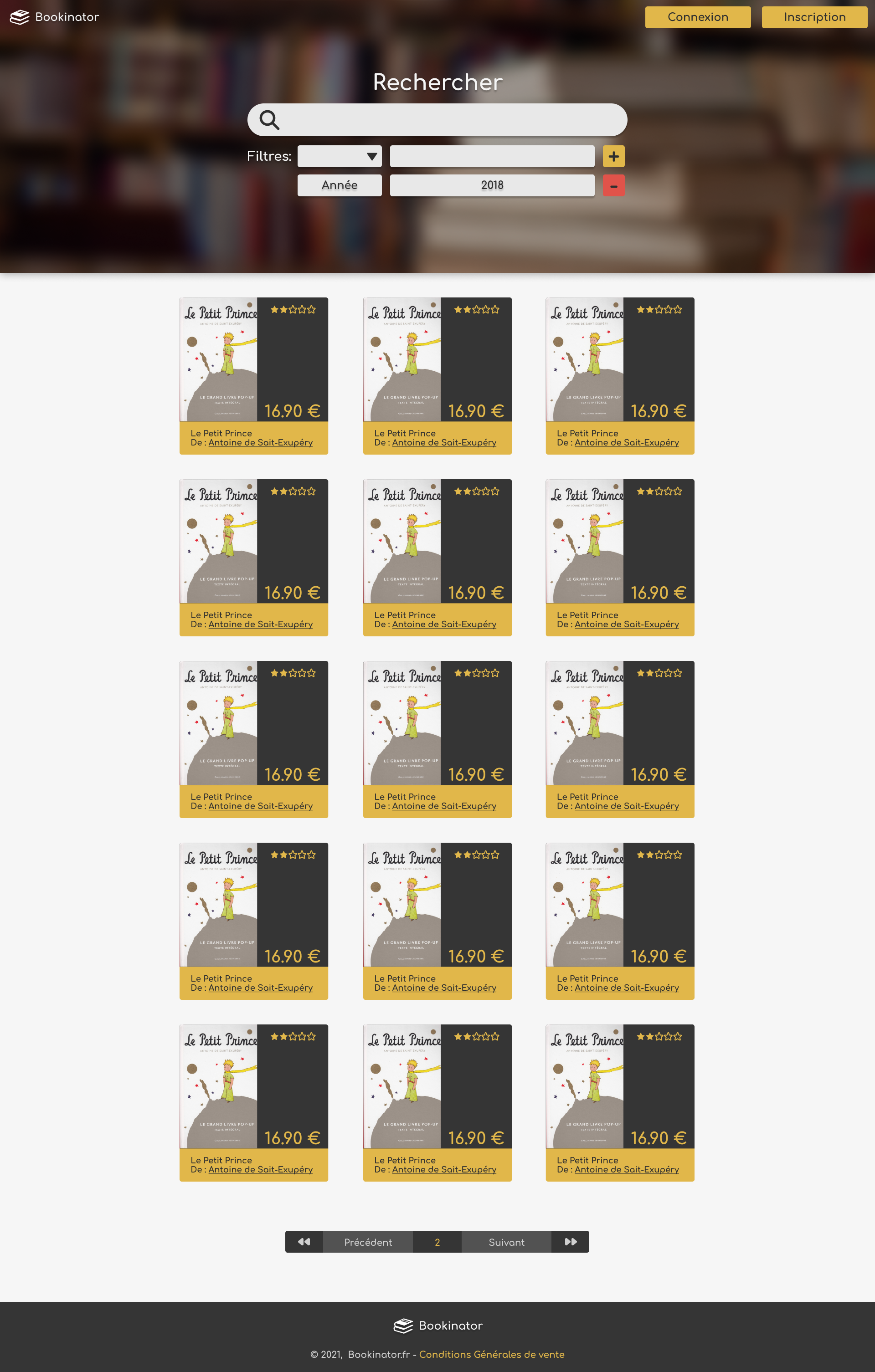Screen dimensions: 875x1372
Task: Jump to the last results page
Action: point(570,1242)
